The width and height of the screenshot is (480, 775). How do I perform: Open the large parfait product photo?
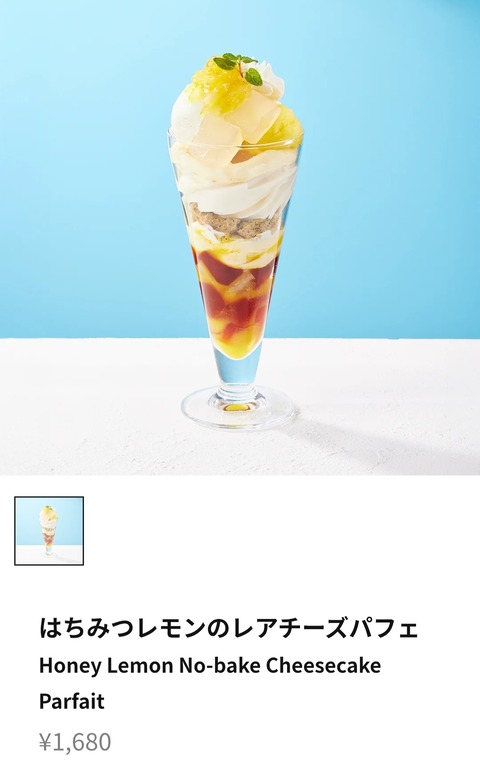point(240,237)
